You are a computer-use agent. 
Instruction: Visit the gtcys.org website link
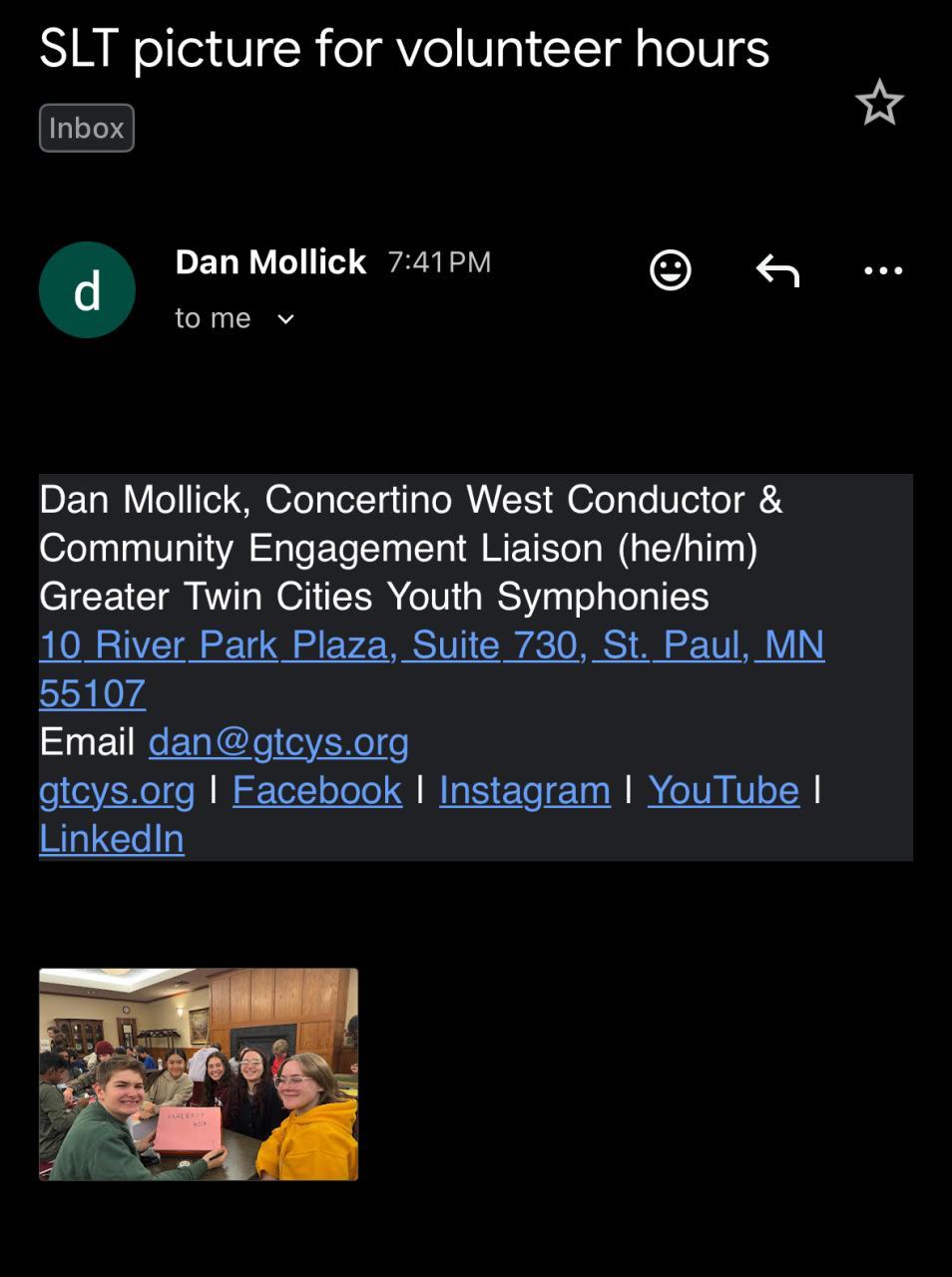point(117,791)
